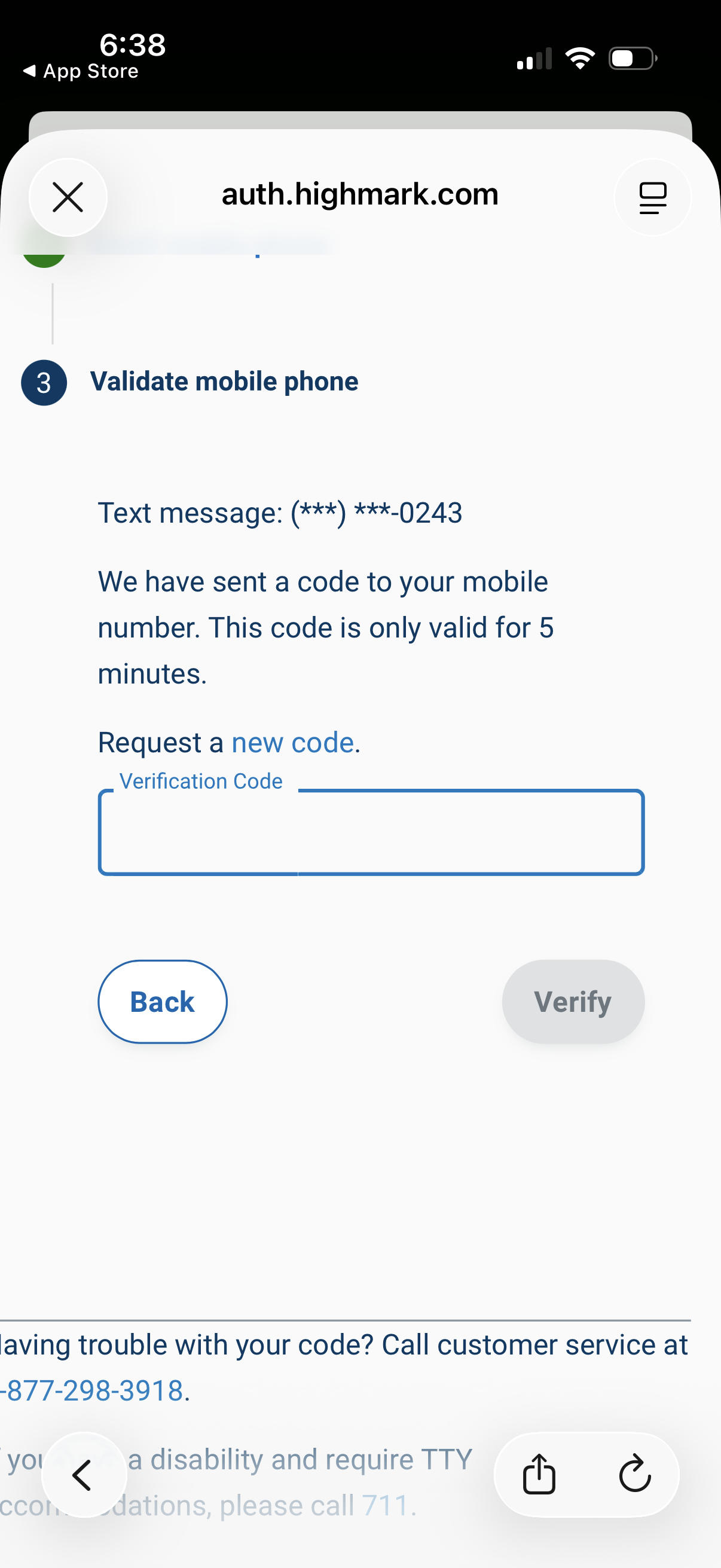Close the in-app browser with the X icon

(x=67, y=197)
